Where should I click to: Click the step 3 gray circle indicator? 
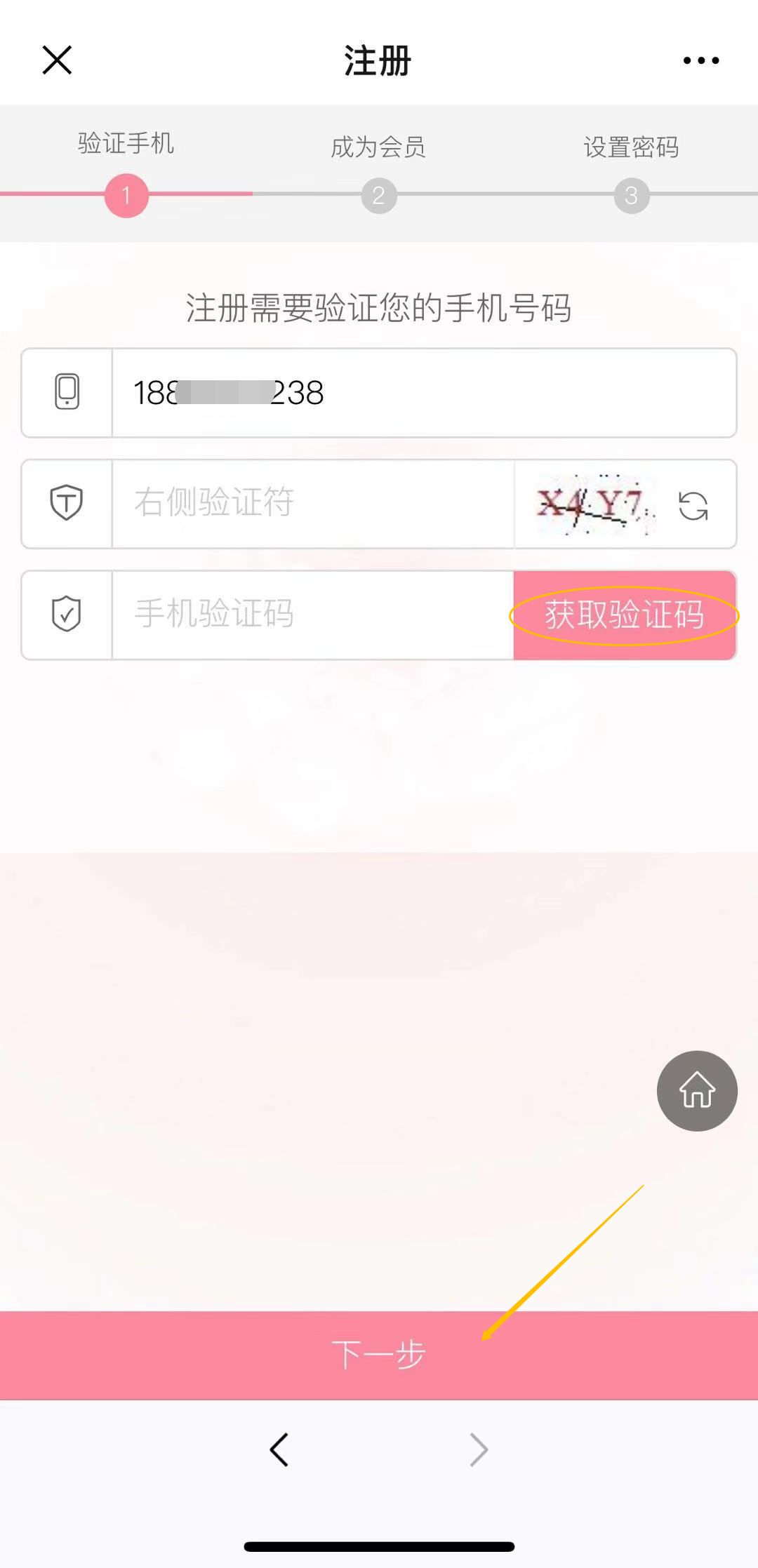(x=630, y=195)
